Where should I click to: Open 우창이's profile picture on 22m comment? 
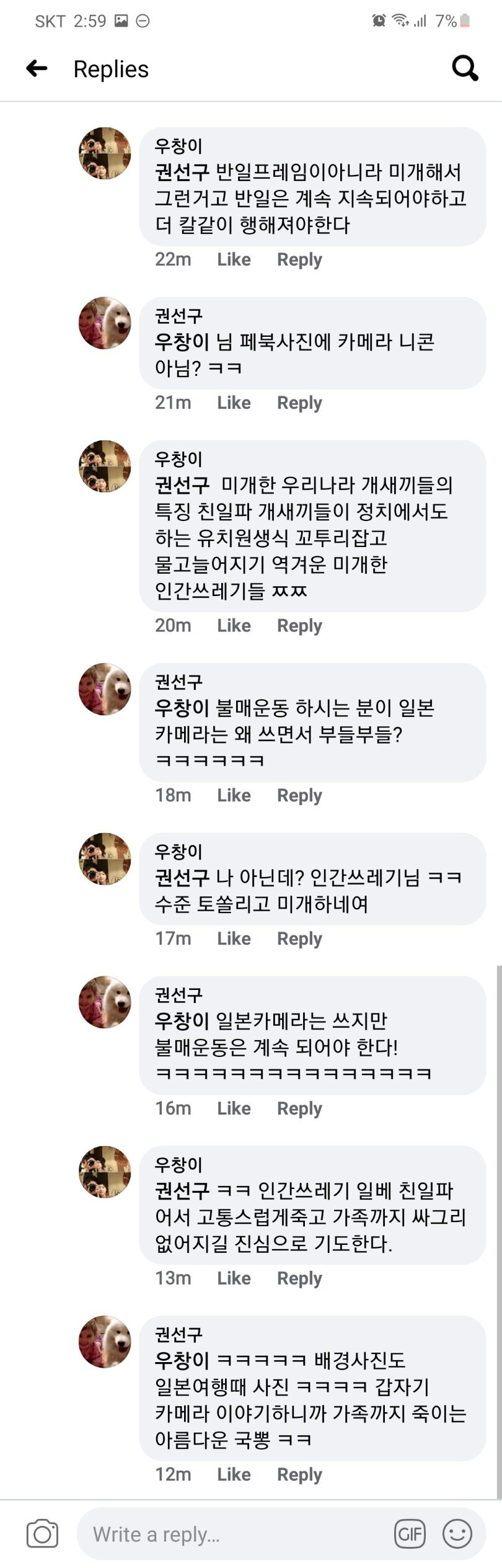click(105, 153)
